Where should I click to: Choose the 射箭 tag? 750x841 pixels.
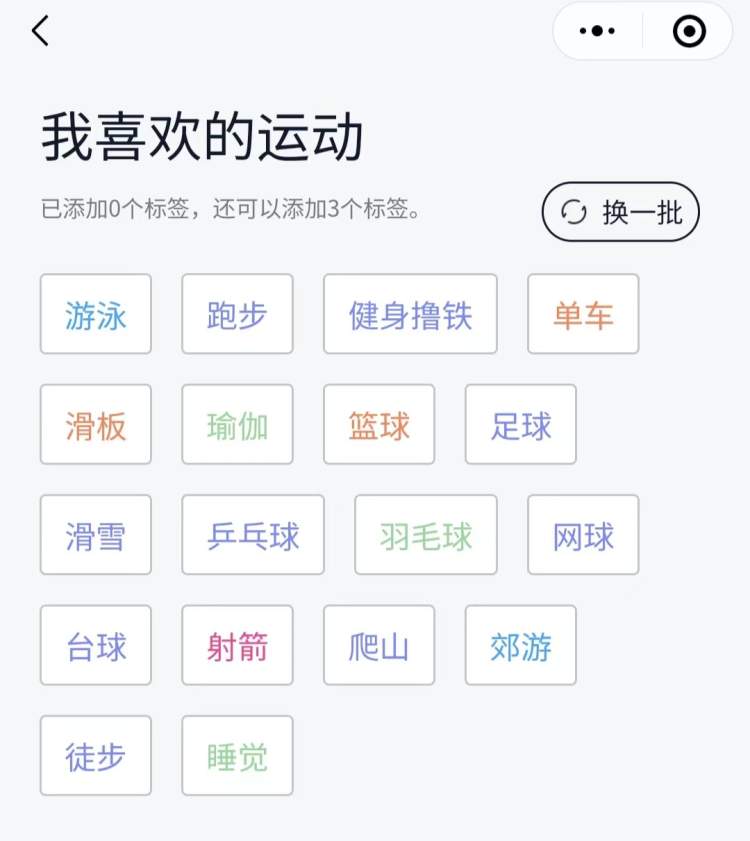237,646
